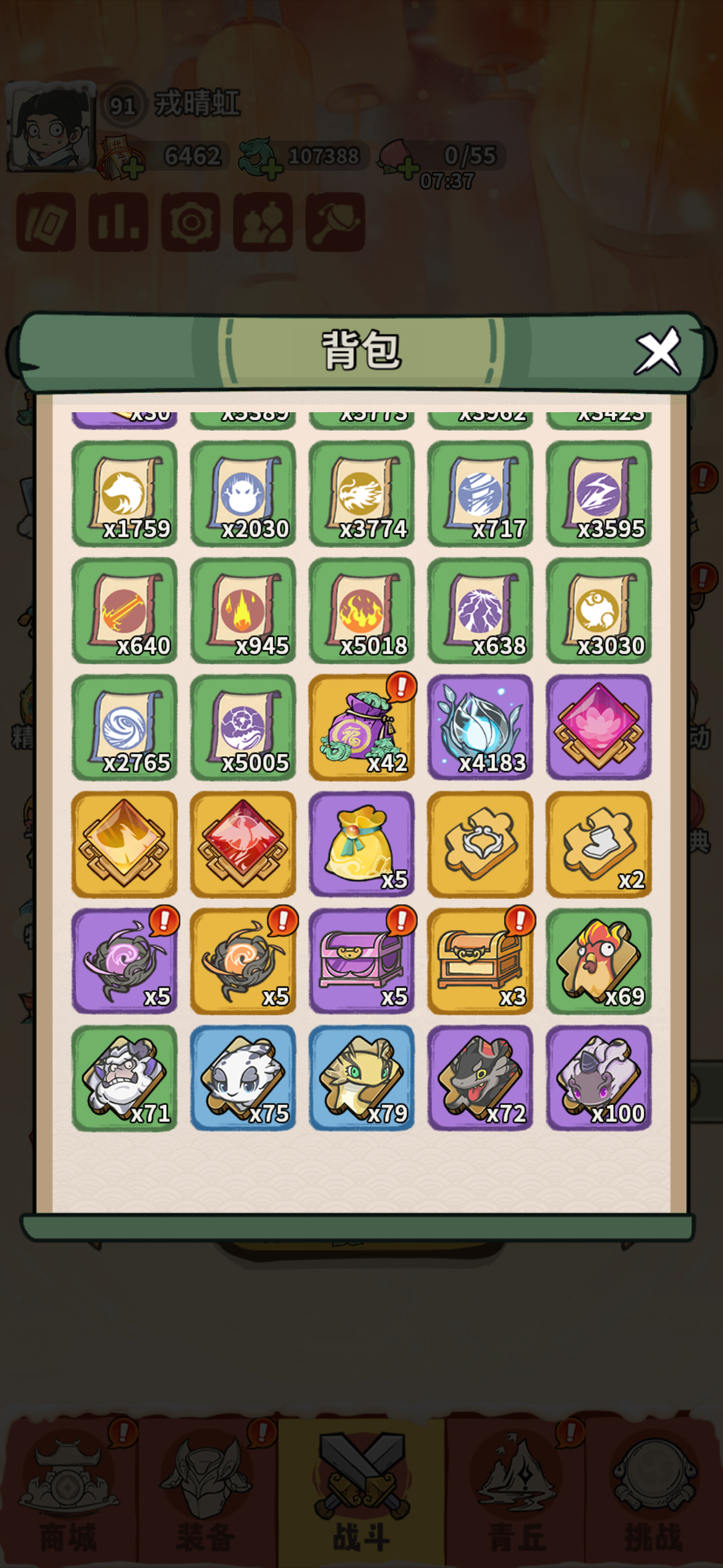Select the rooster fragment with x69
This screenshot has width=723, height=1568.
599,961
